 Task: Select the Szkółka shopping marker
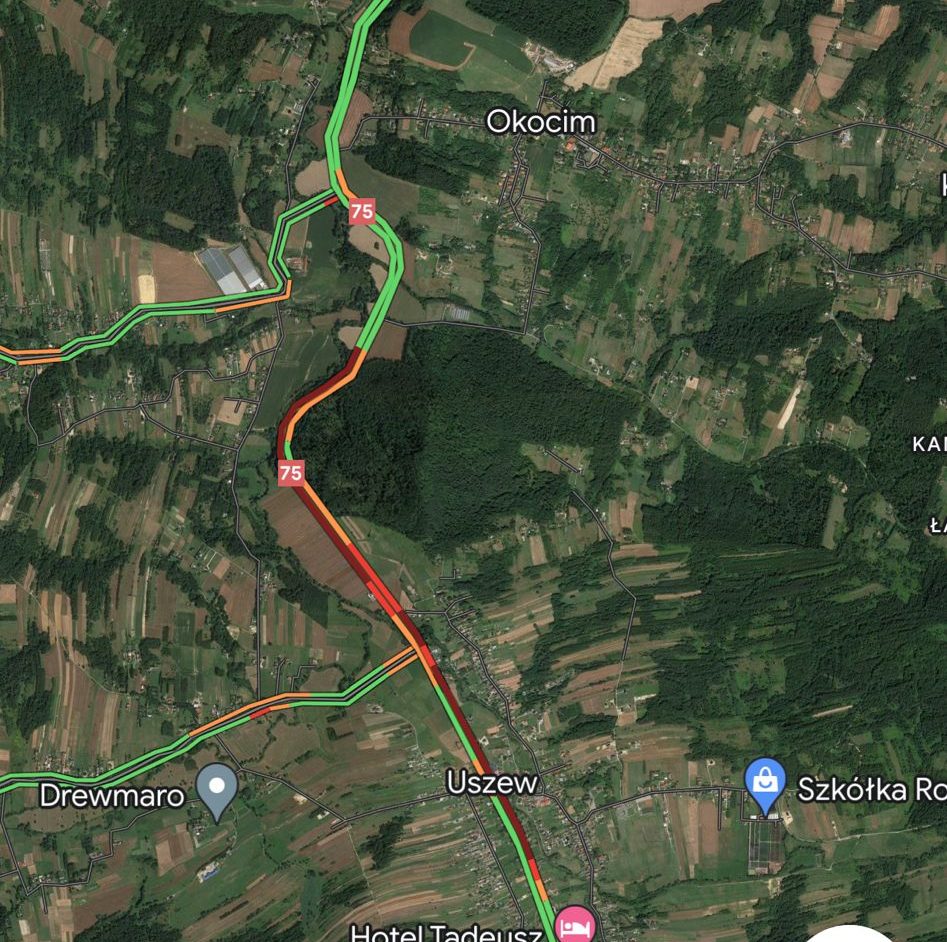click(x=765, y=782)
